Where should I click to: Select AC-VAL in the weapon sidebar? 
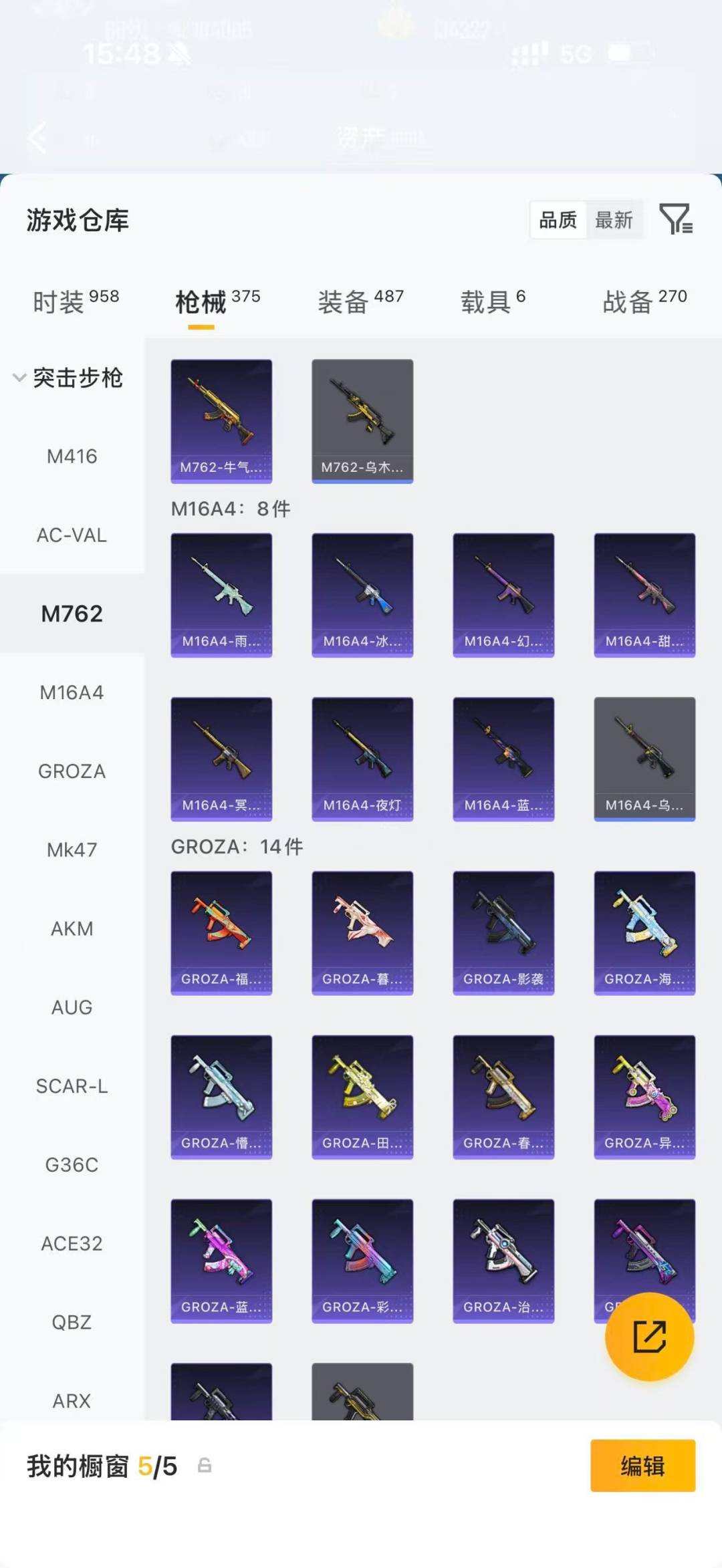click(x=72, y=535)
